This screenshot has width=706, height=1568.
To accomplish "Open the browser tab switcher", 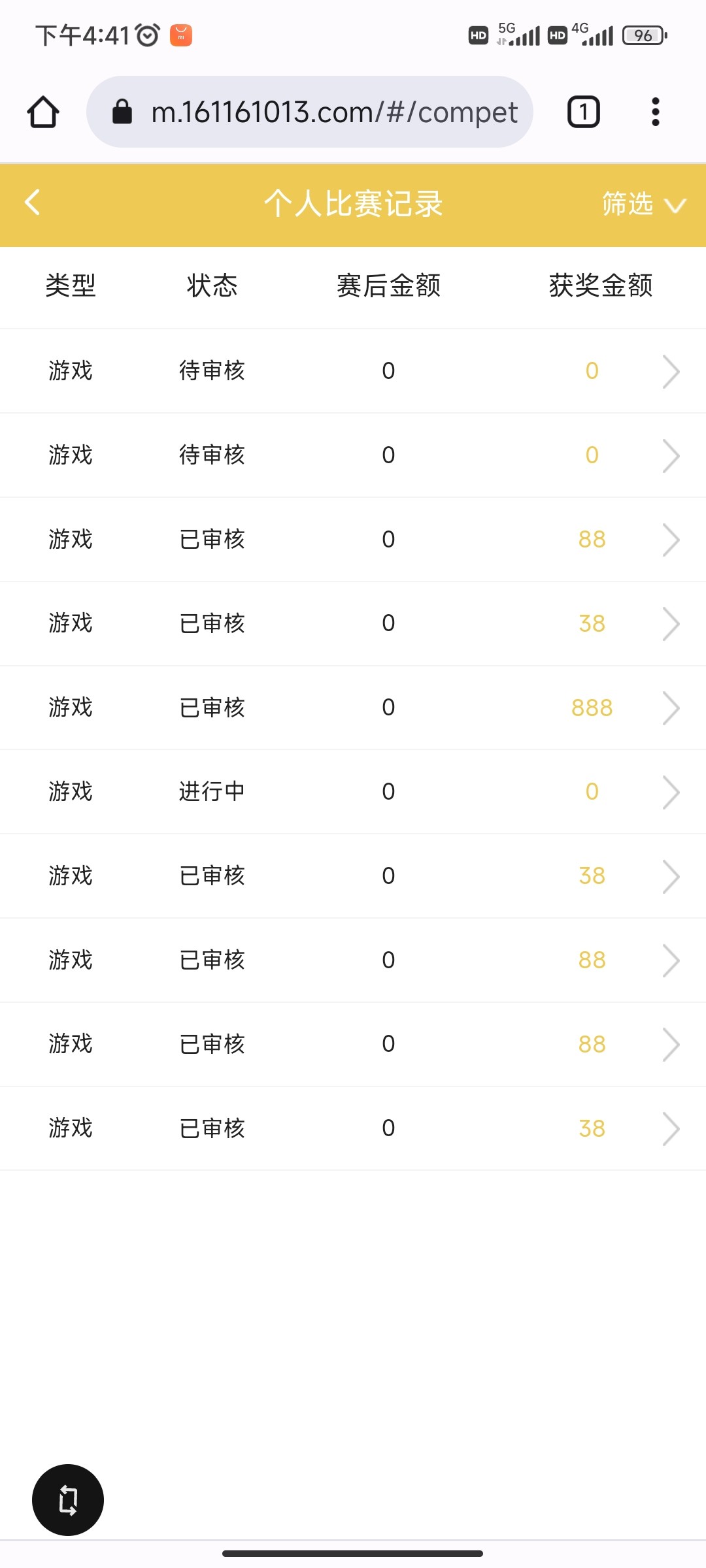I will point(583,112).
